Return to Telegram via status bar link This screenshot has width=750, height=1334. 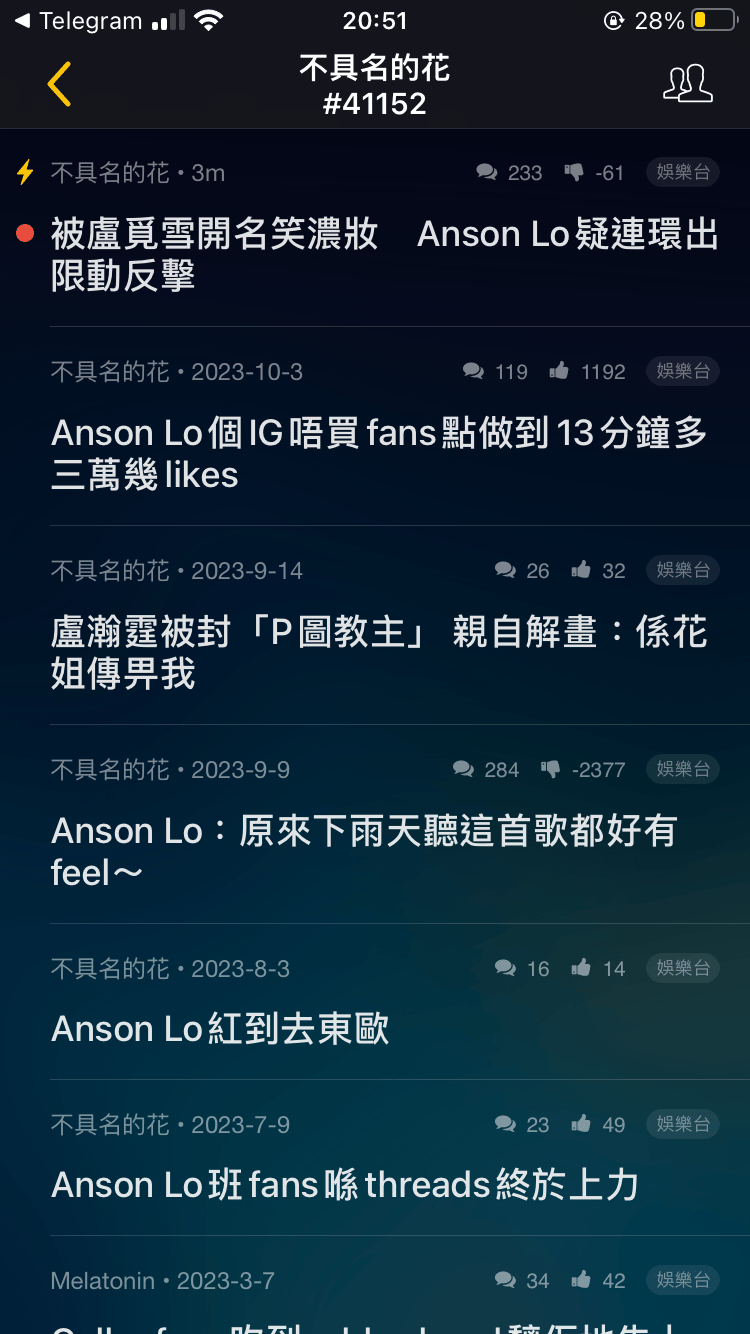(78, 21)
